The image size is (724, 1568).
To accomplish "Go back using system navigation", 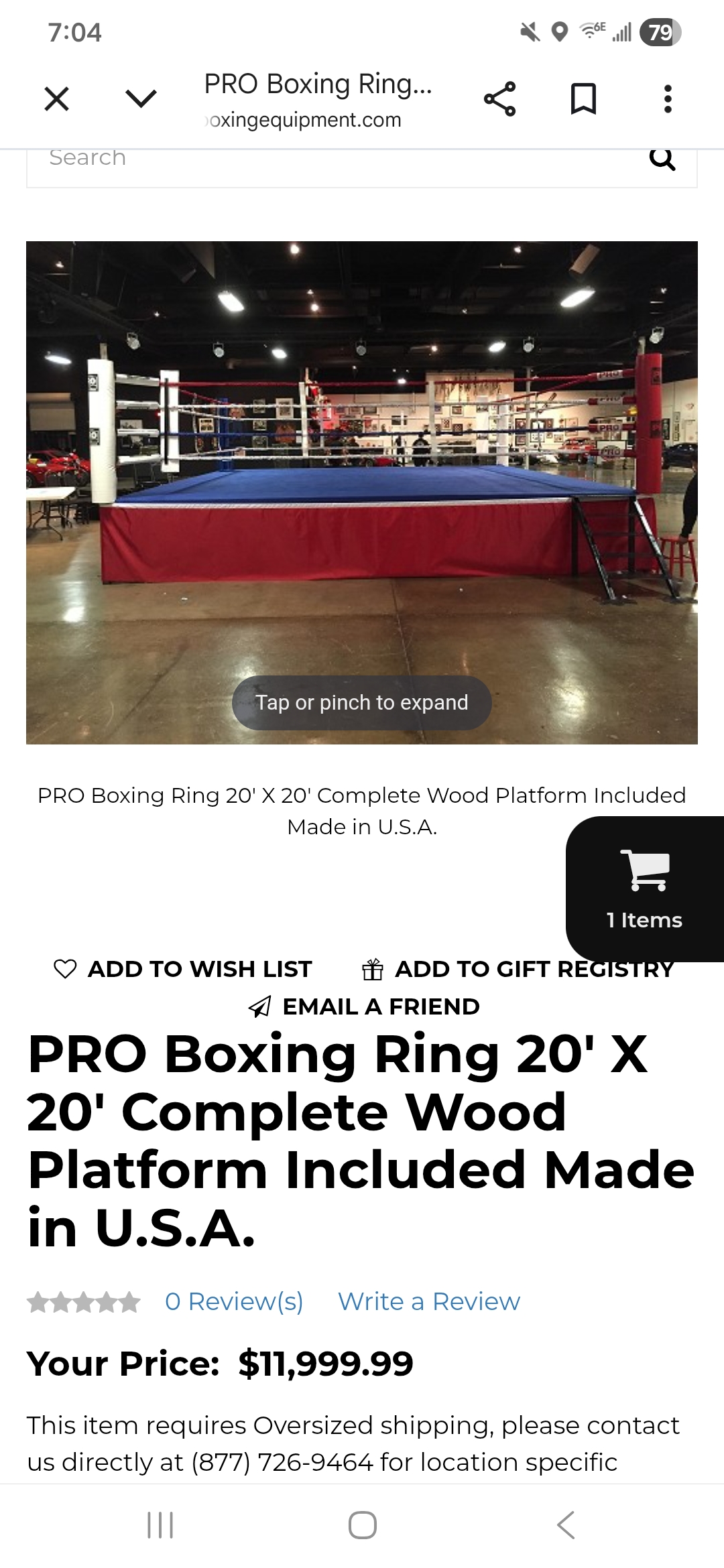I will [565, 1525].
